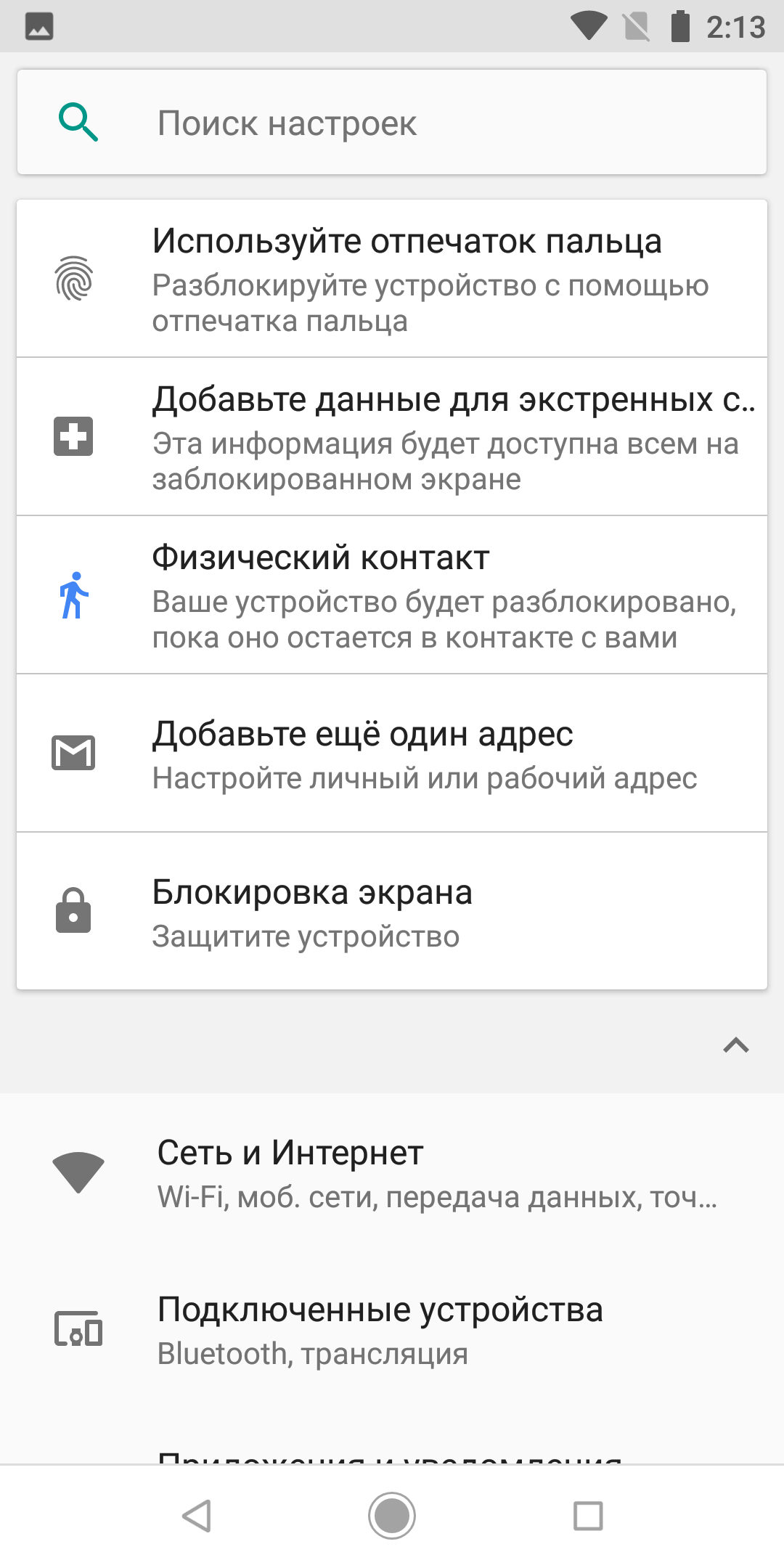The height and width of the screenshot is (1568, 784).
Task: Open the fingerprint unlock suggestion
Action: [392, 279]
